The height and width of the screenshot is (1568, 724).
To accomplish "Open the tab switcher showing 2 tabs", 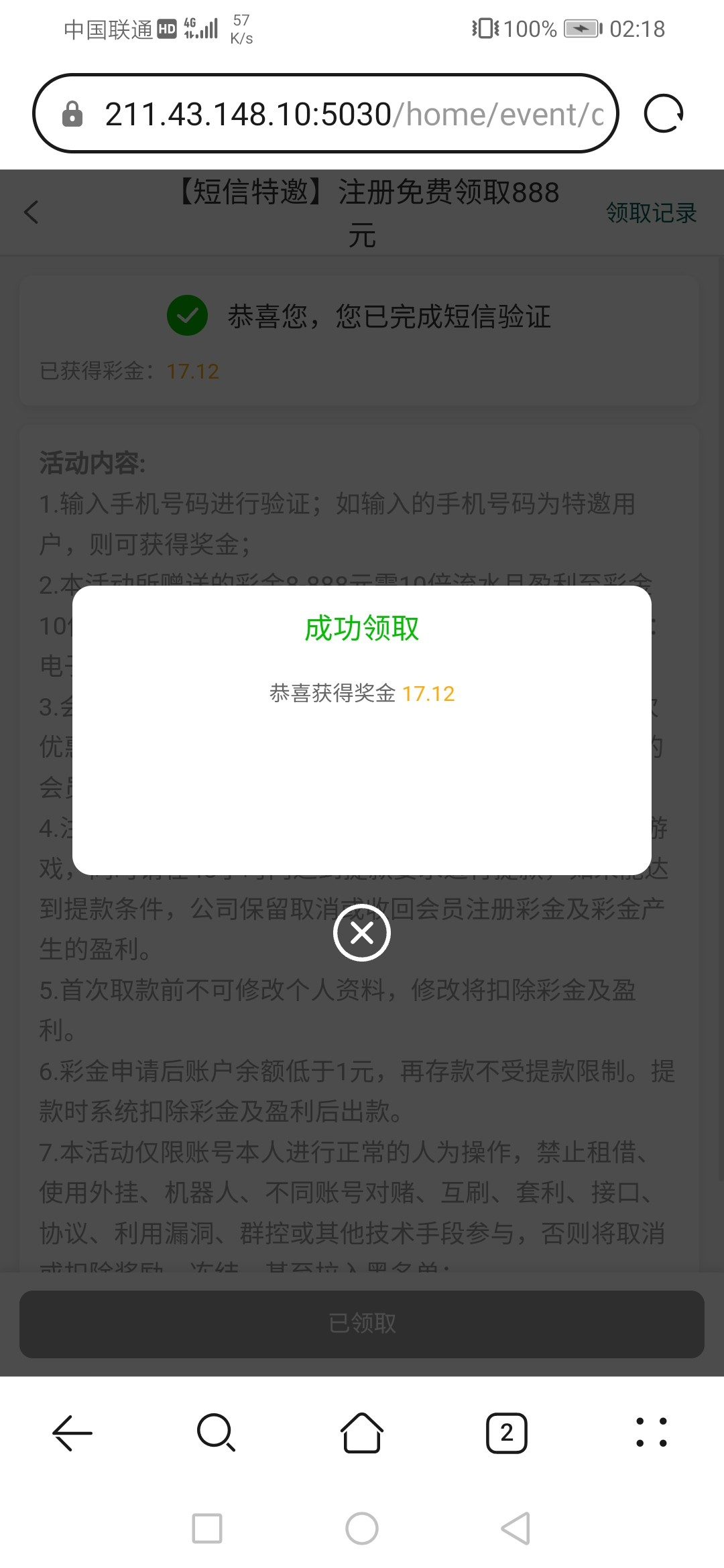I will pos(506,1433).
